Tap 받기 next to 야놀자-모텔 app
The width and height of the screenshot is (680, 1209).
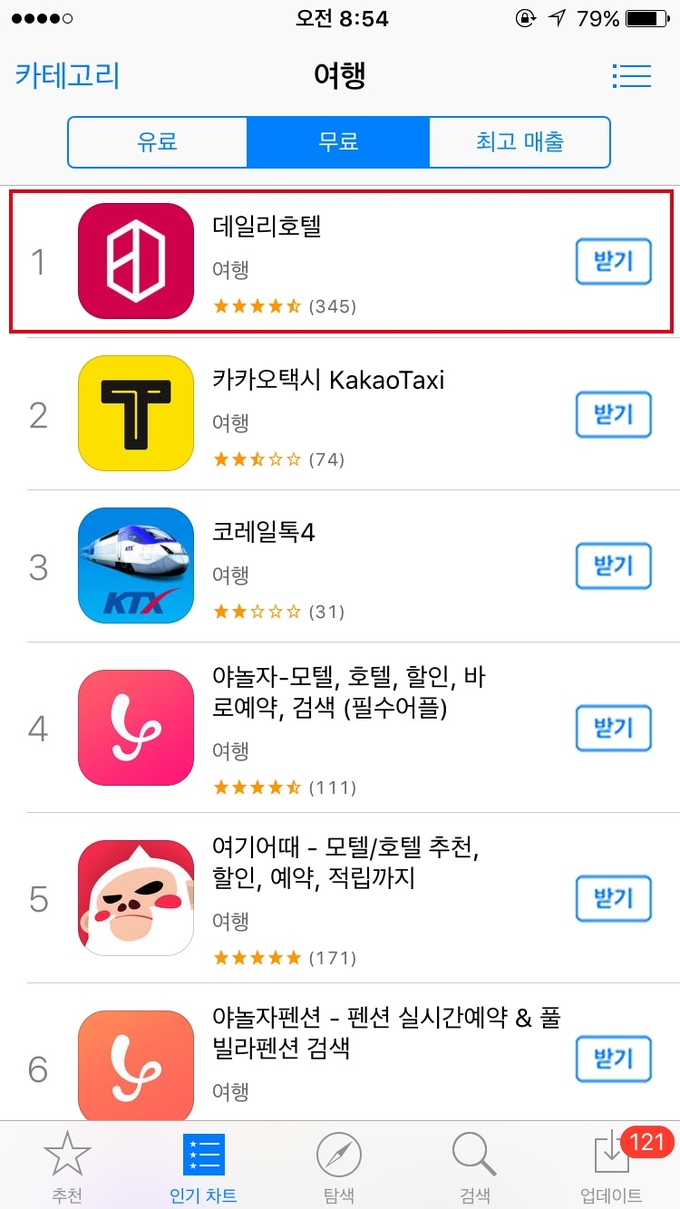[x=614, y=728]
